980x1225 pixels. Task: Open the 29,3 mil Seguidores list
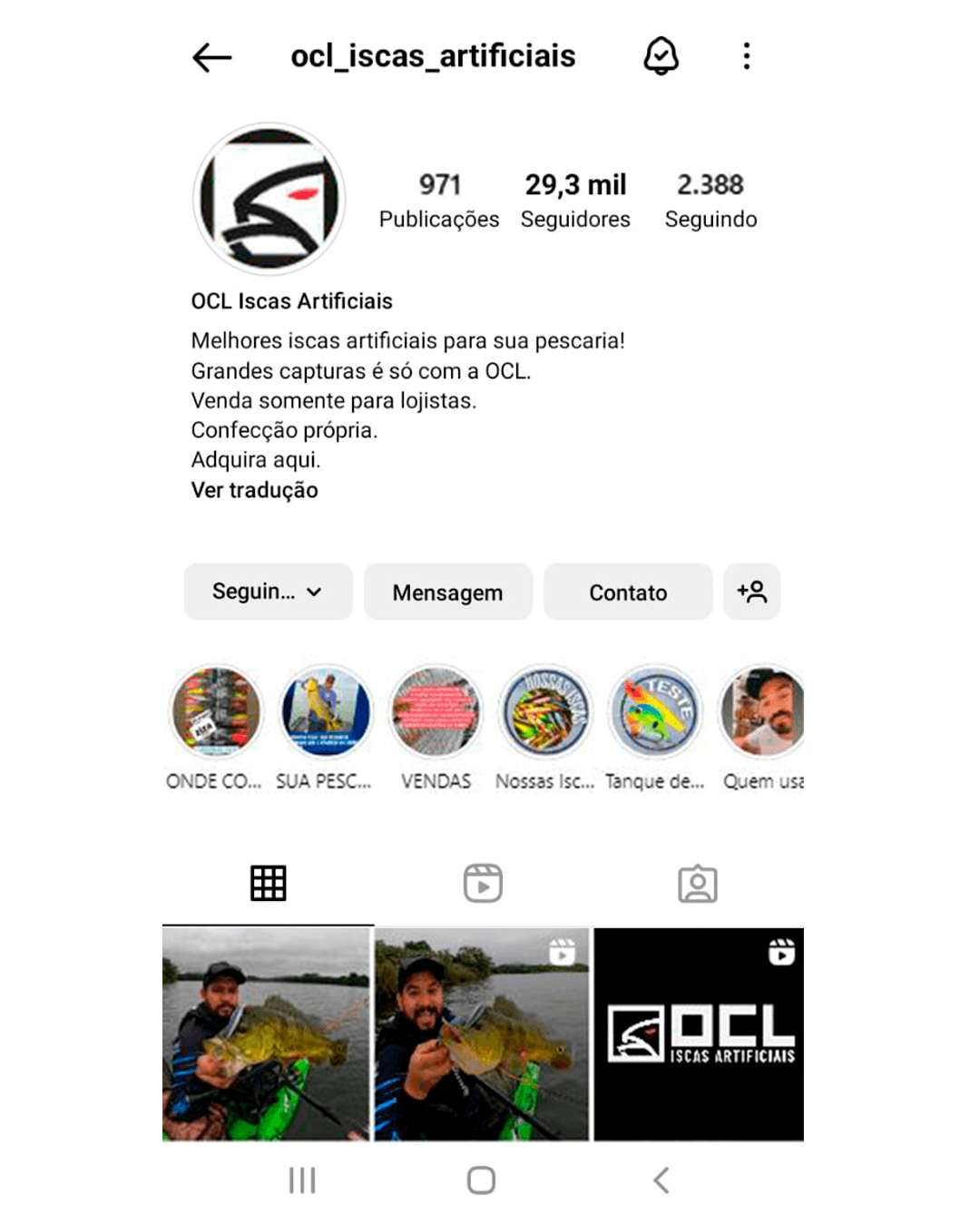pos(575,201)
